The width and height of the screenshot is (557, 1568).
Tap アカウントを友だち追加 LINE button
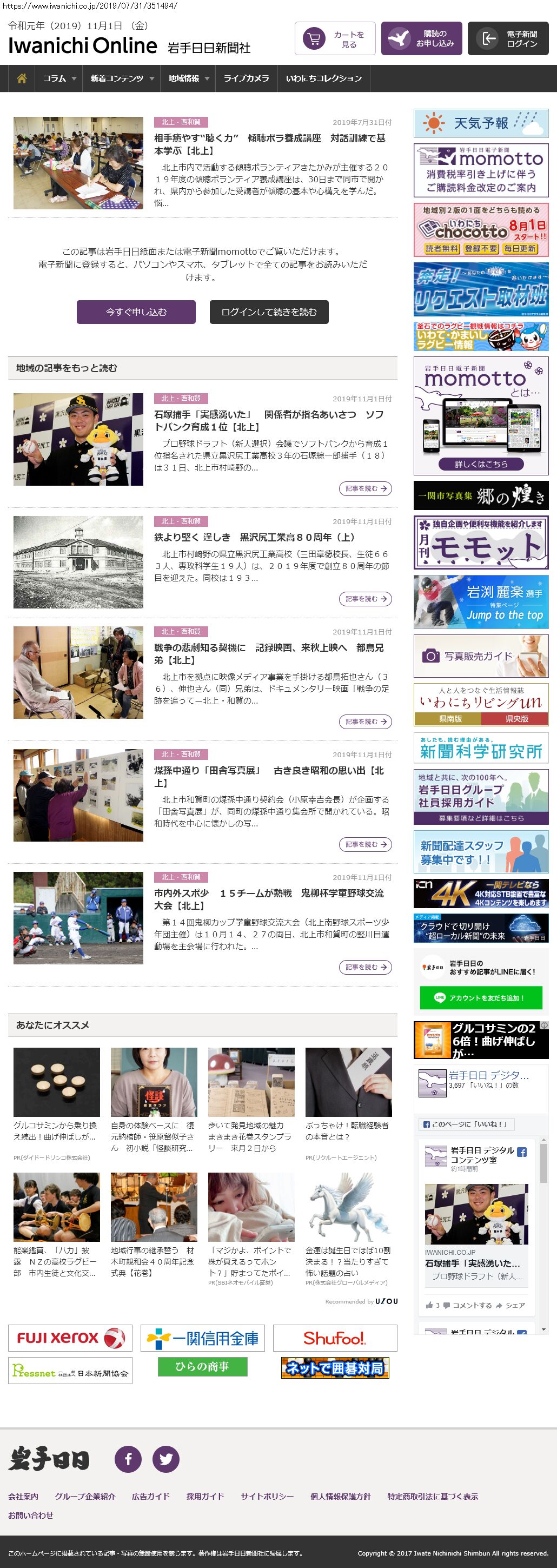click(x=480, y=998)
